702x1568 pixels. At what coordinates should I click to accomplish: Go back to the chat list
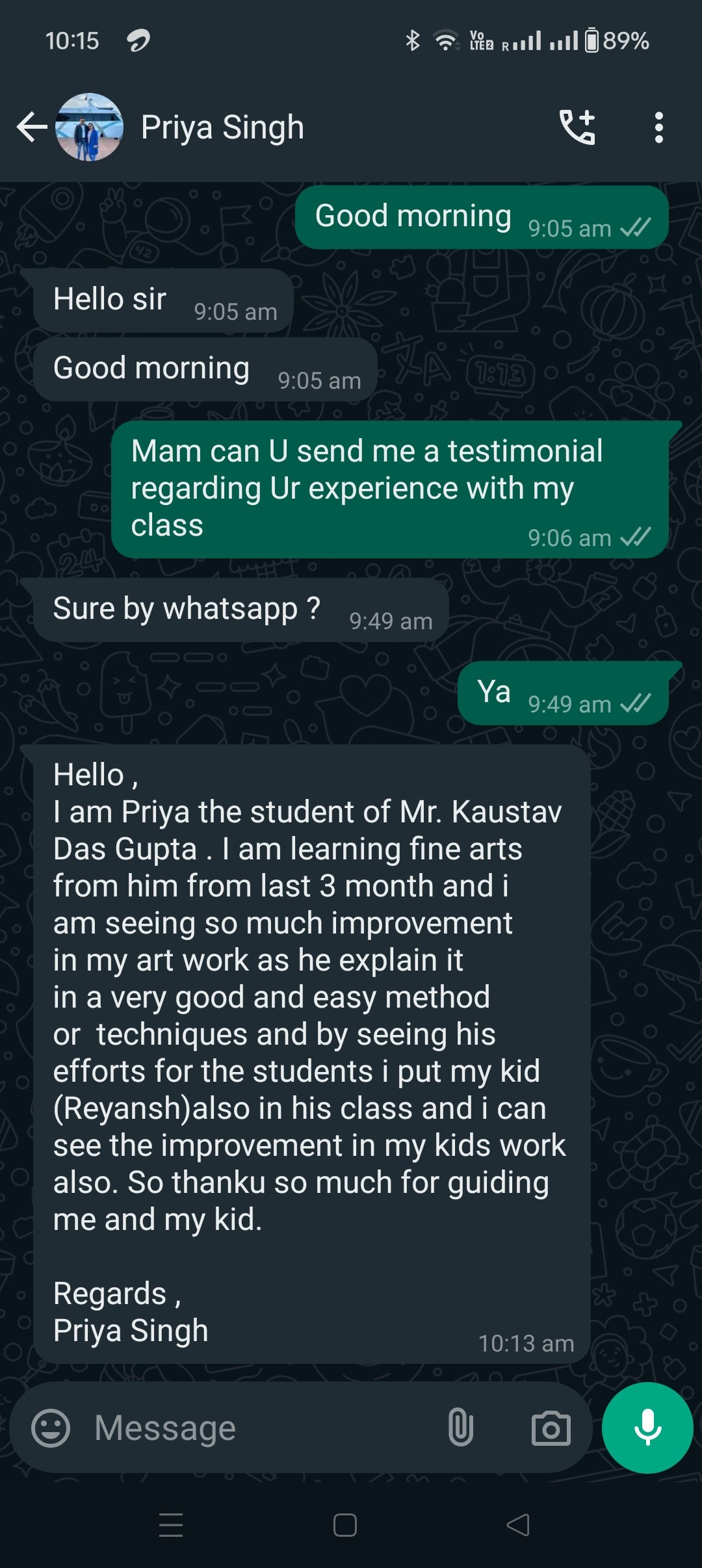31,127
